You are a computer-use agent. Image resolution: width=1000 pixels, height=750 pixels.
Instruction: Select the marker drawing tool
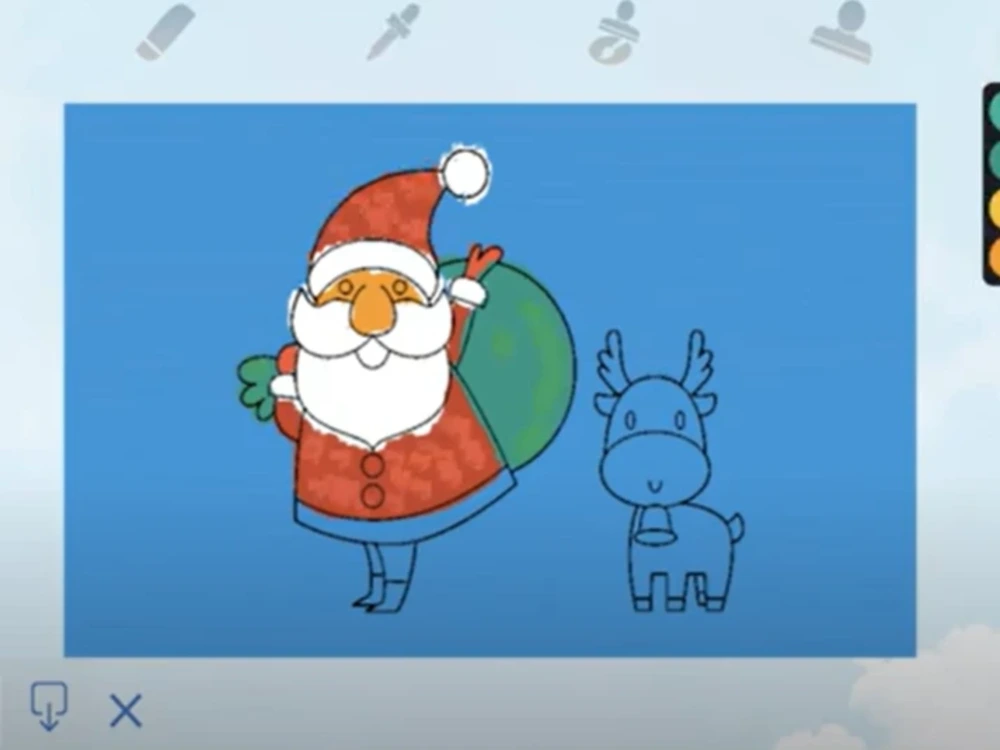[x=165, y=33]
